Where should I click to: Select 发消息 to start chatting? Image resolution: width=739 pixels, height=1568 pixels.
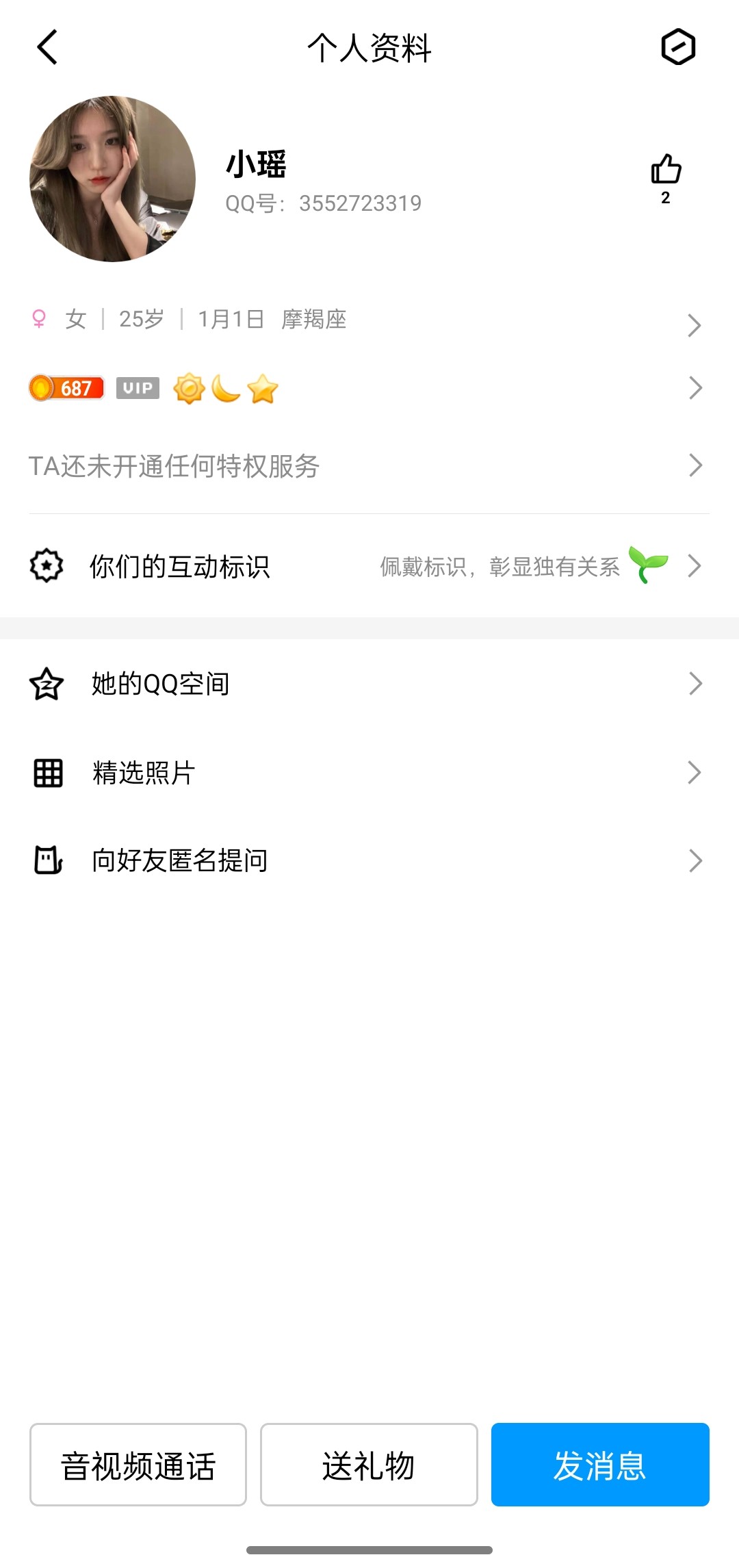600,1464
